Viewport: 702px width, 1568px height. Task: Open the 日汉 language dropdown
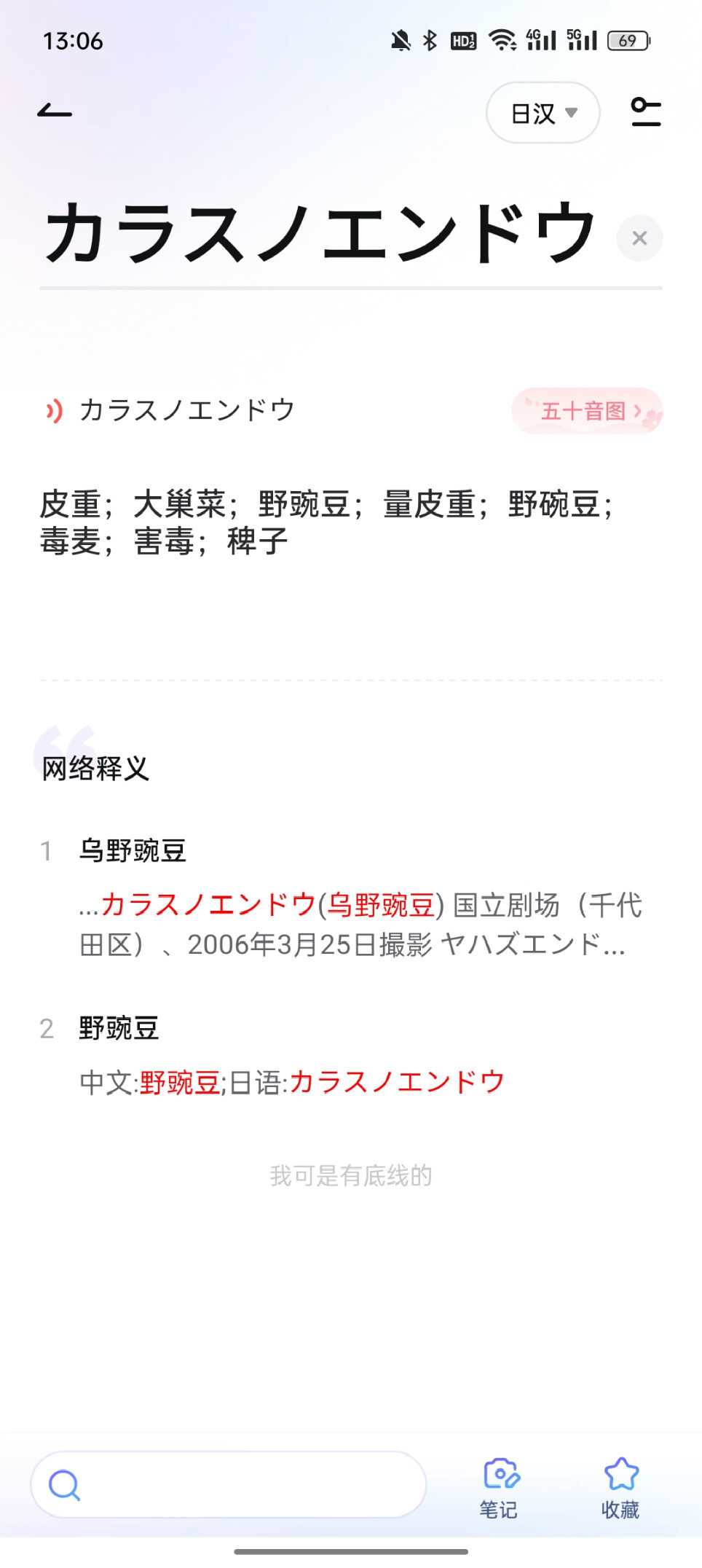pos(543,113)
